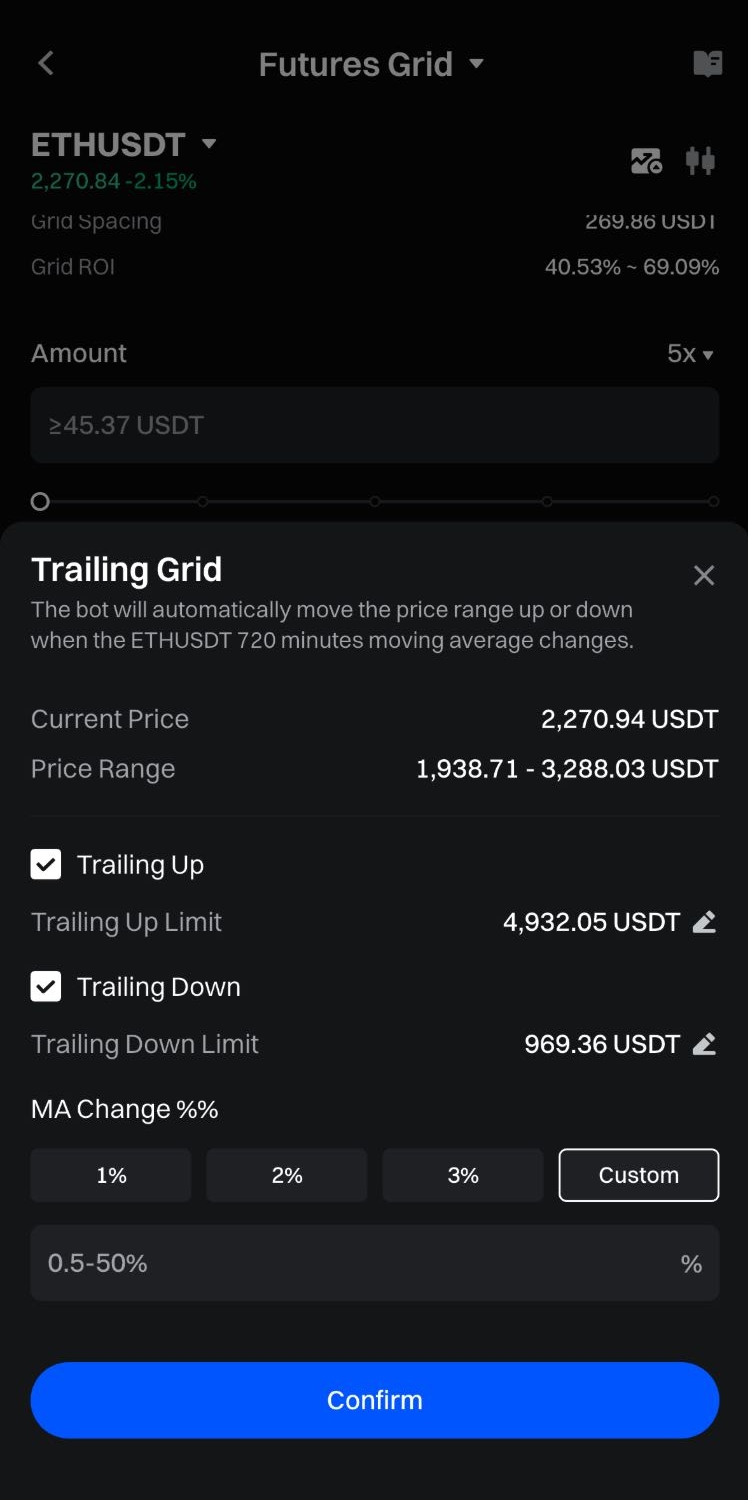
Task: Pick the 3% MA change option
Action: click(463, 1175)
